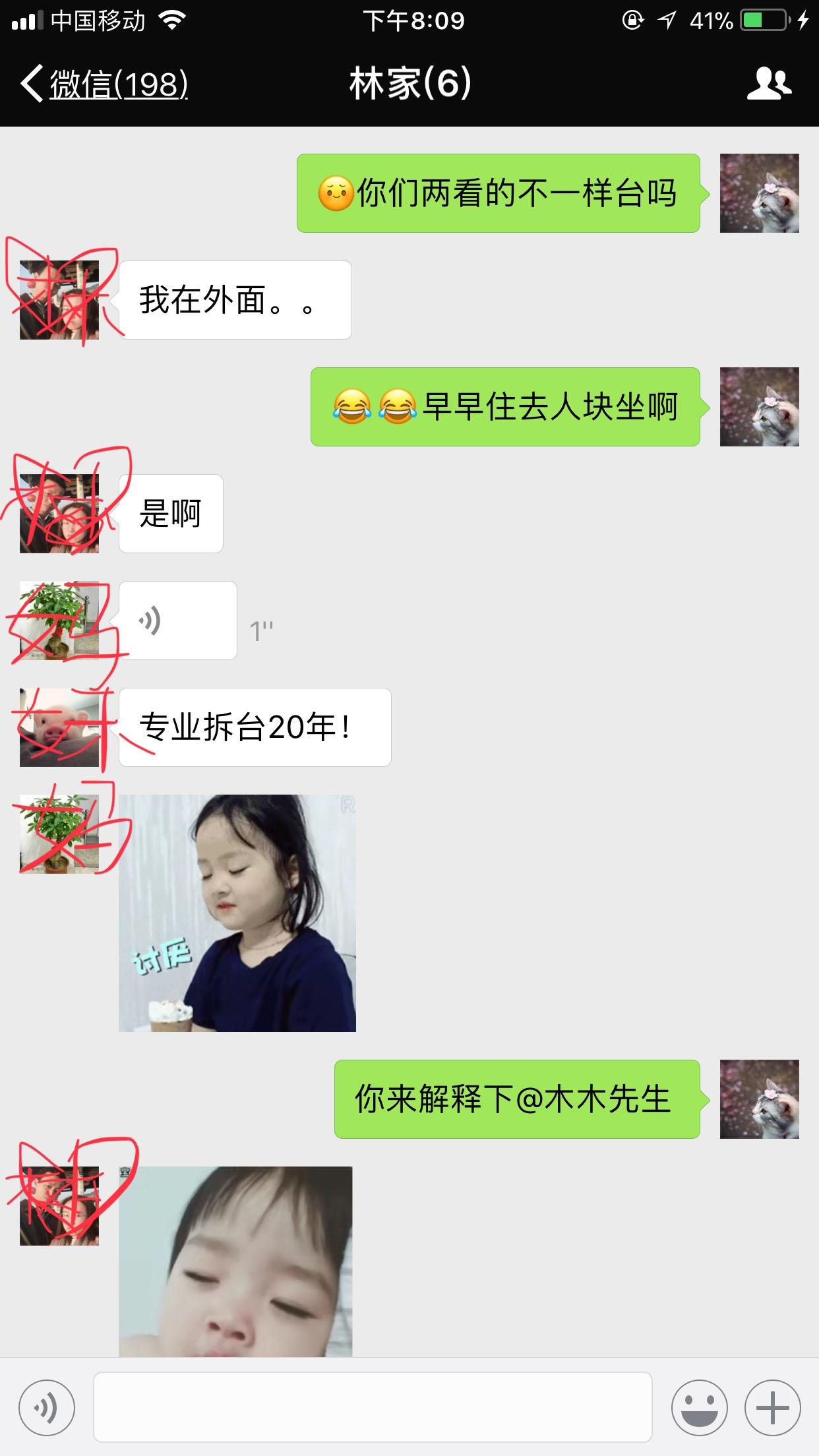
Task: Play the 1-second voice message
Action: click(x=177, y=621)
